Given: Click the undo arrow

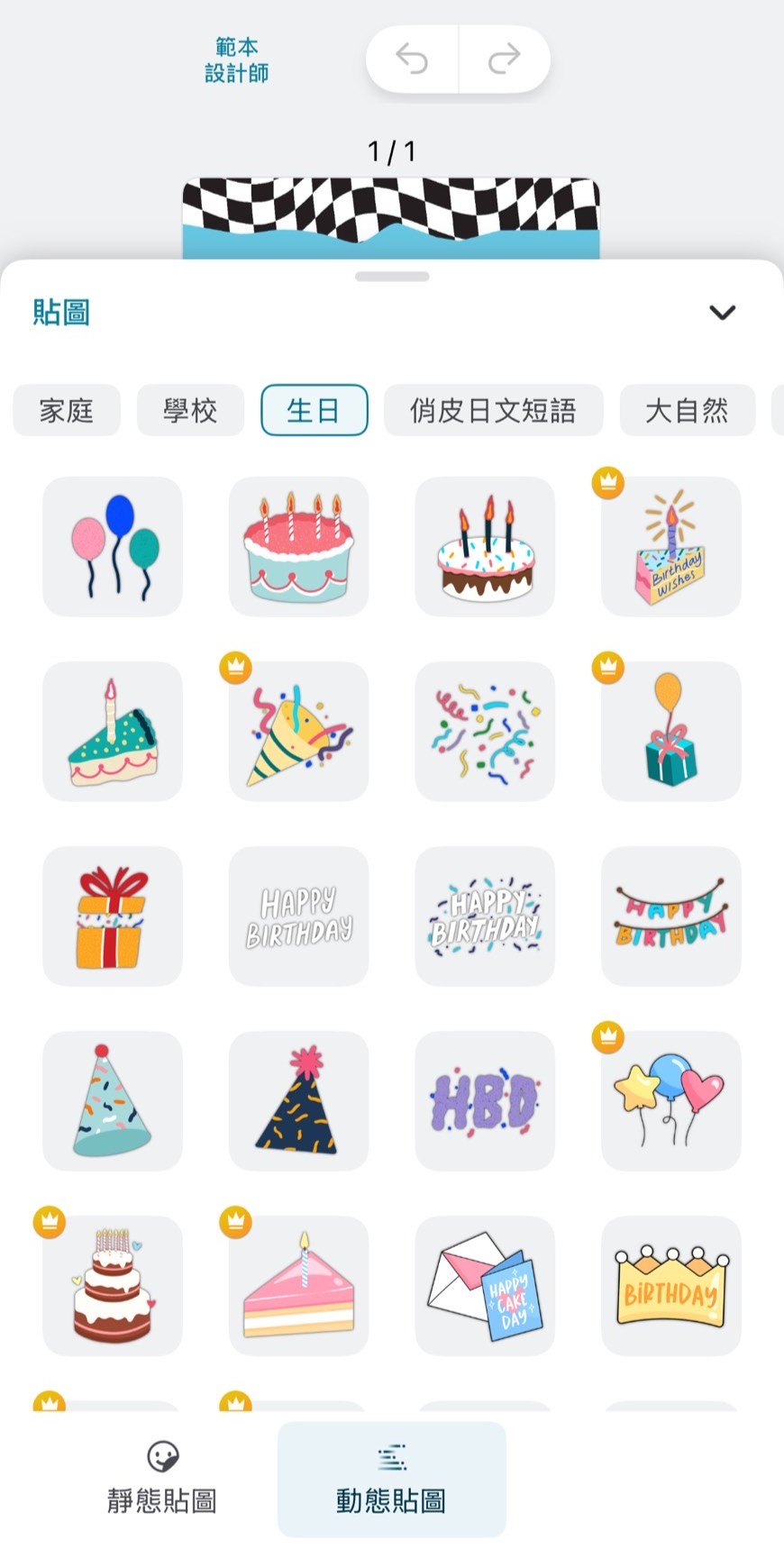Looking at the screenshot, I should pyautogui.click(x=412, y=59).
